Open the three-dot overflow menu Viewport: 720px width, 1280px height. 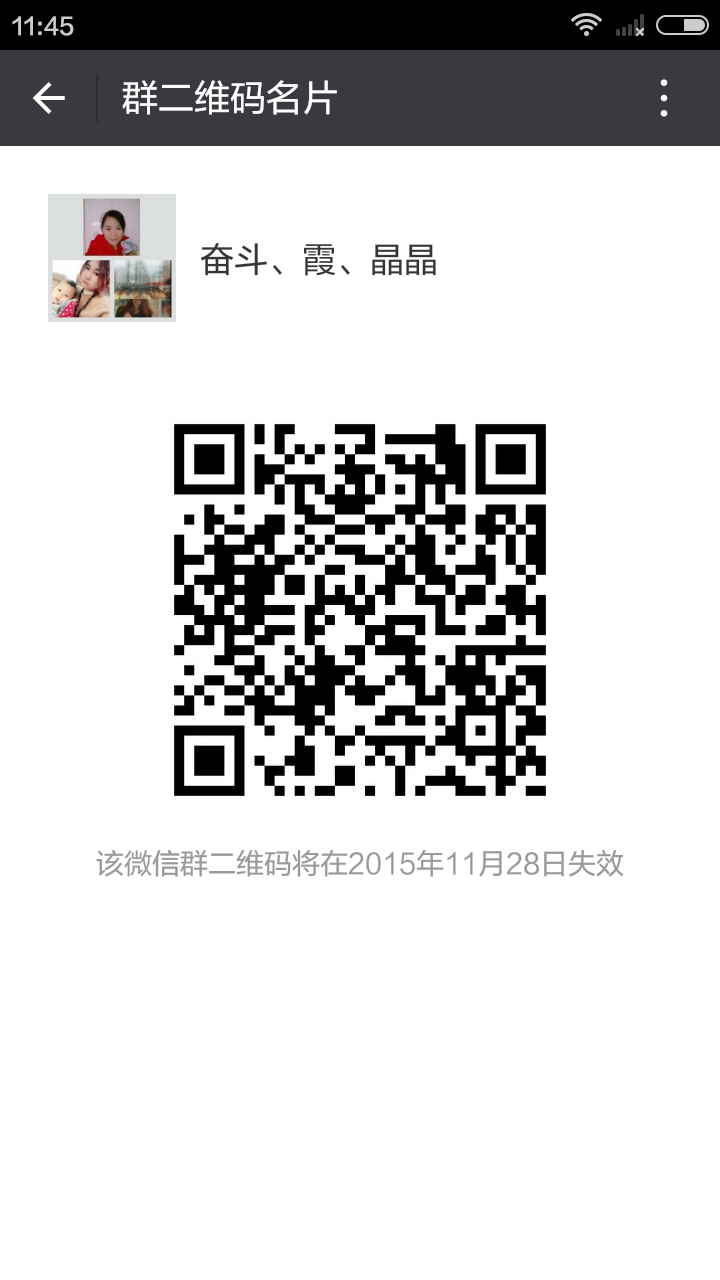(x=664, y=98)
